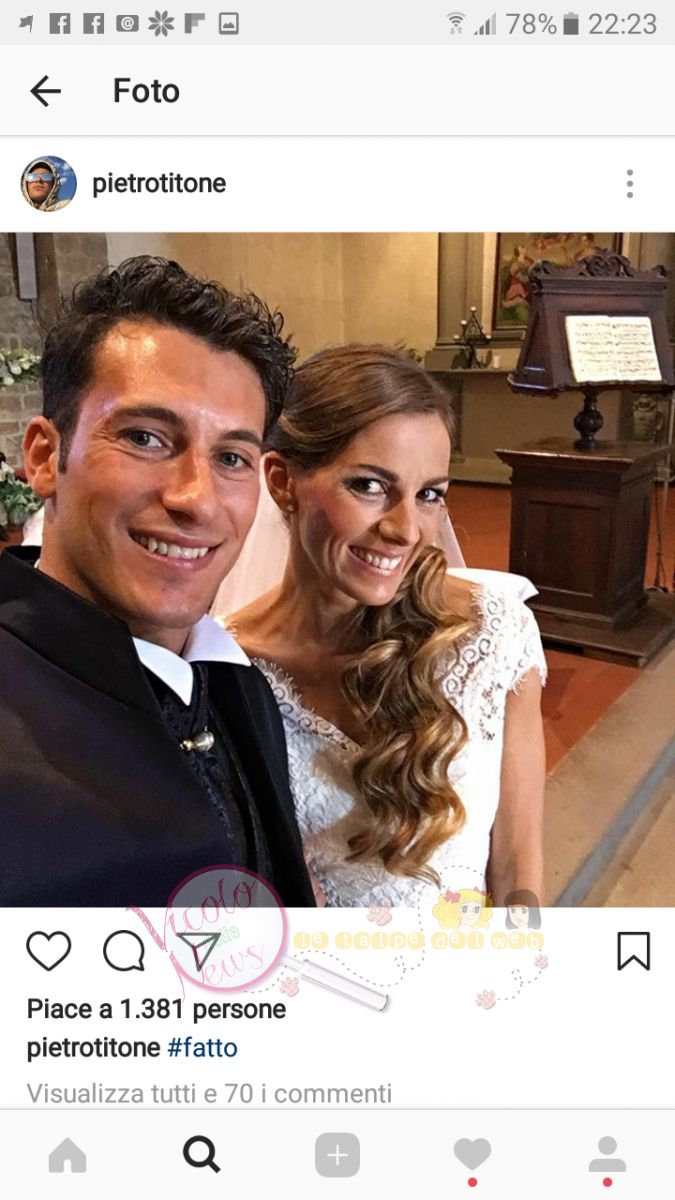The image size is (675, 1200).
Task: Switch to the Home tab
Action: (x=67, y=1156)
